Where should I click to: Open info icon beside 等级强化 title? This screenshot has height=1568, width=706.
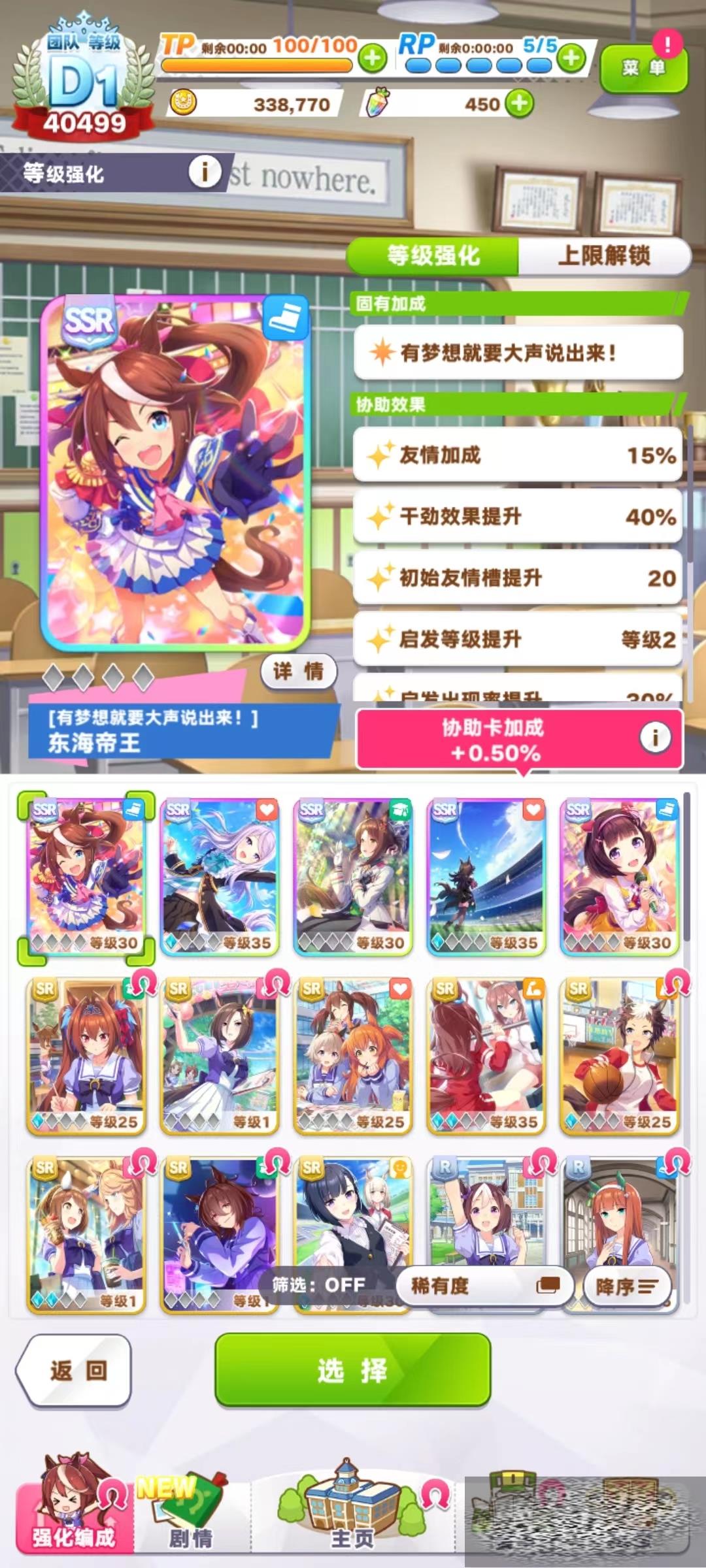(205, 172)
